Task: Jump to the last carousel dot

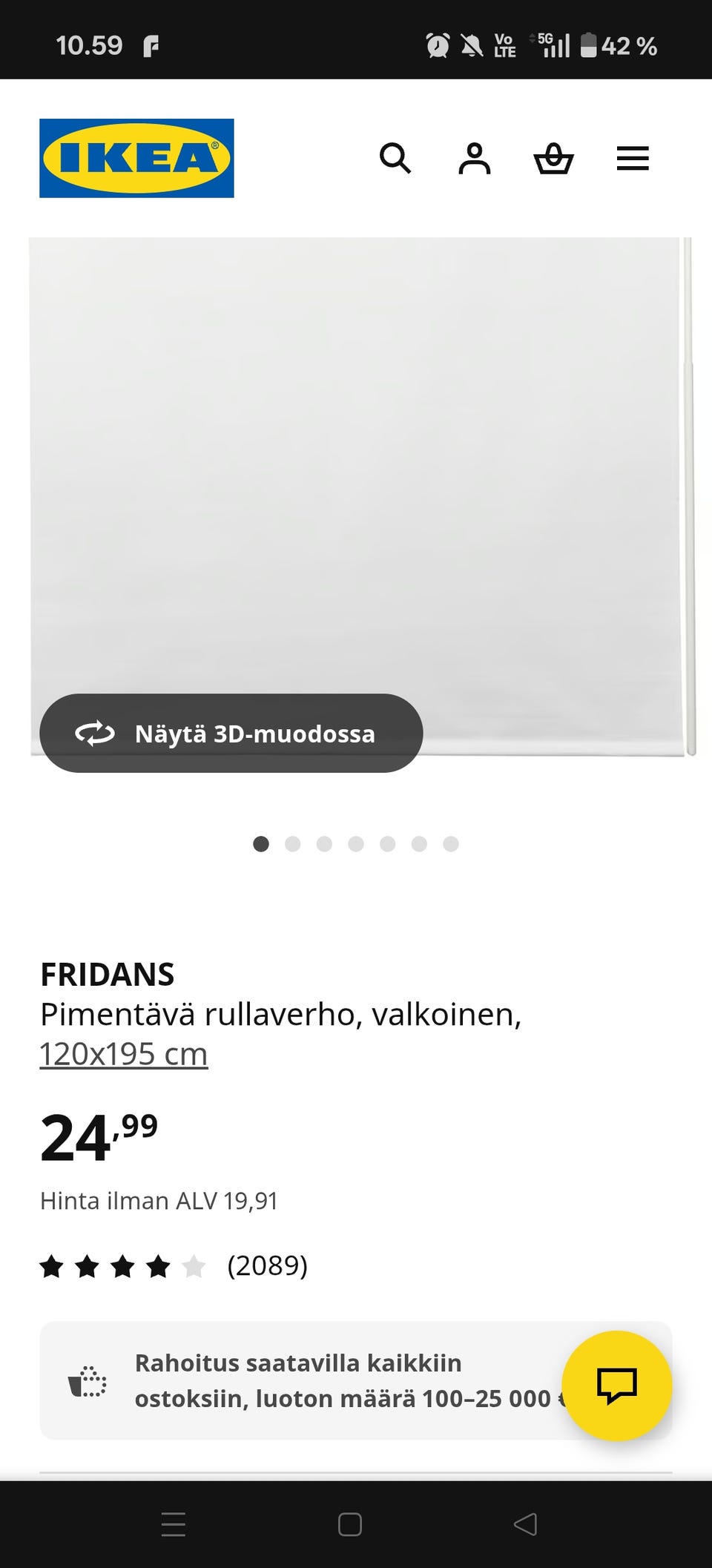Action: click(x=451, y=843)
